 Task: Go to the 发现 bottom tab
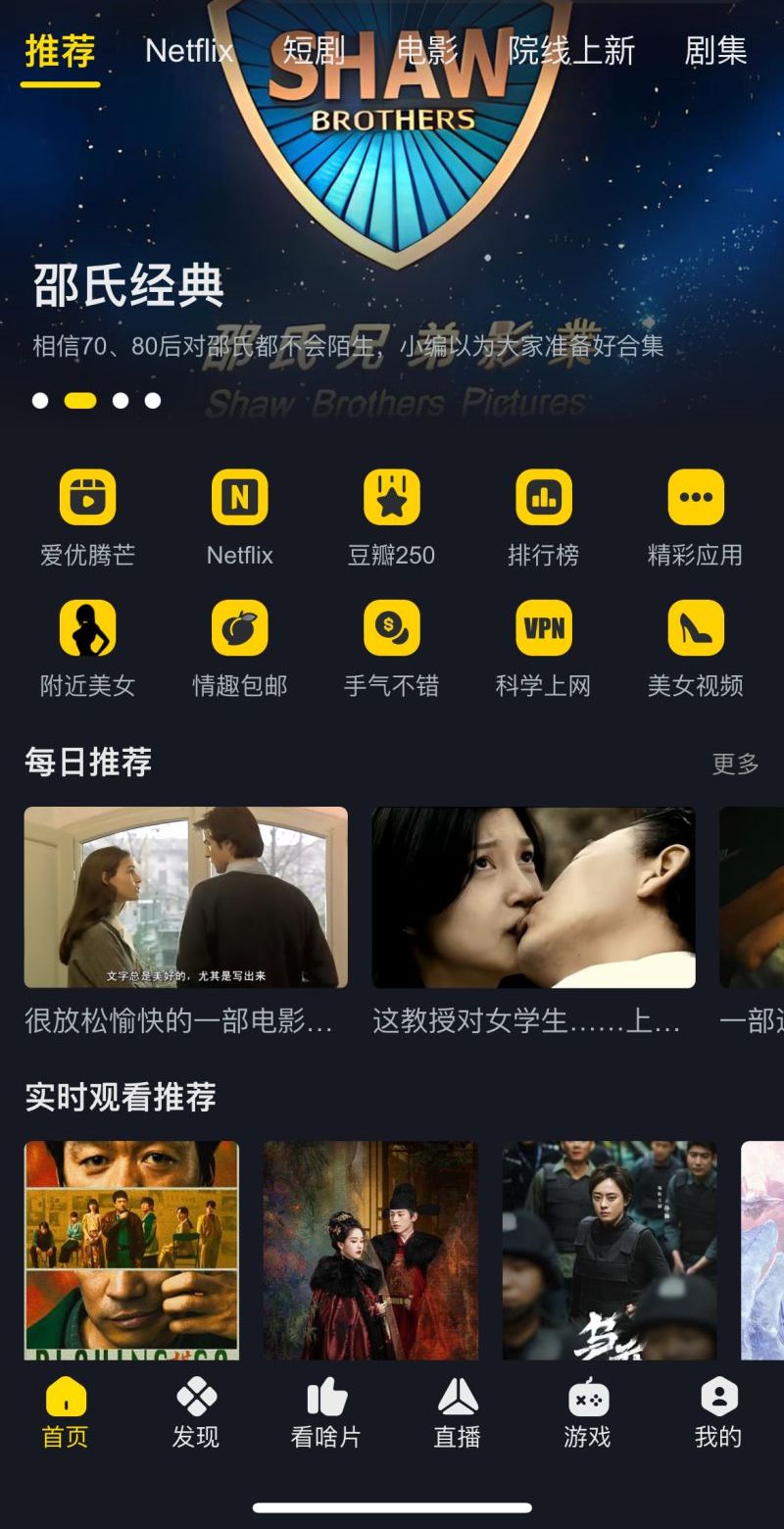(x=196, y=1414)
